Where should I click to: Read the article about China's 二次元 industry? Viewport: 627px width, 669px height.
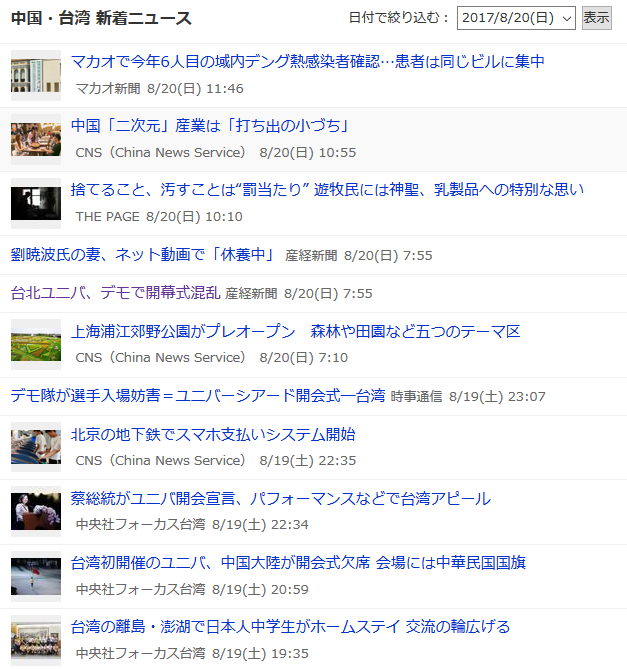[209, 126]
